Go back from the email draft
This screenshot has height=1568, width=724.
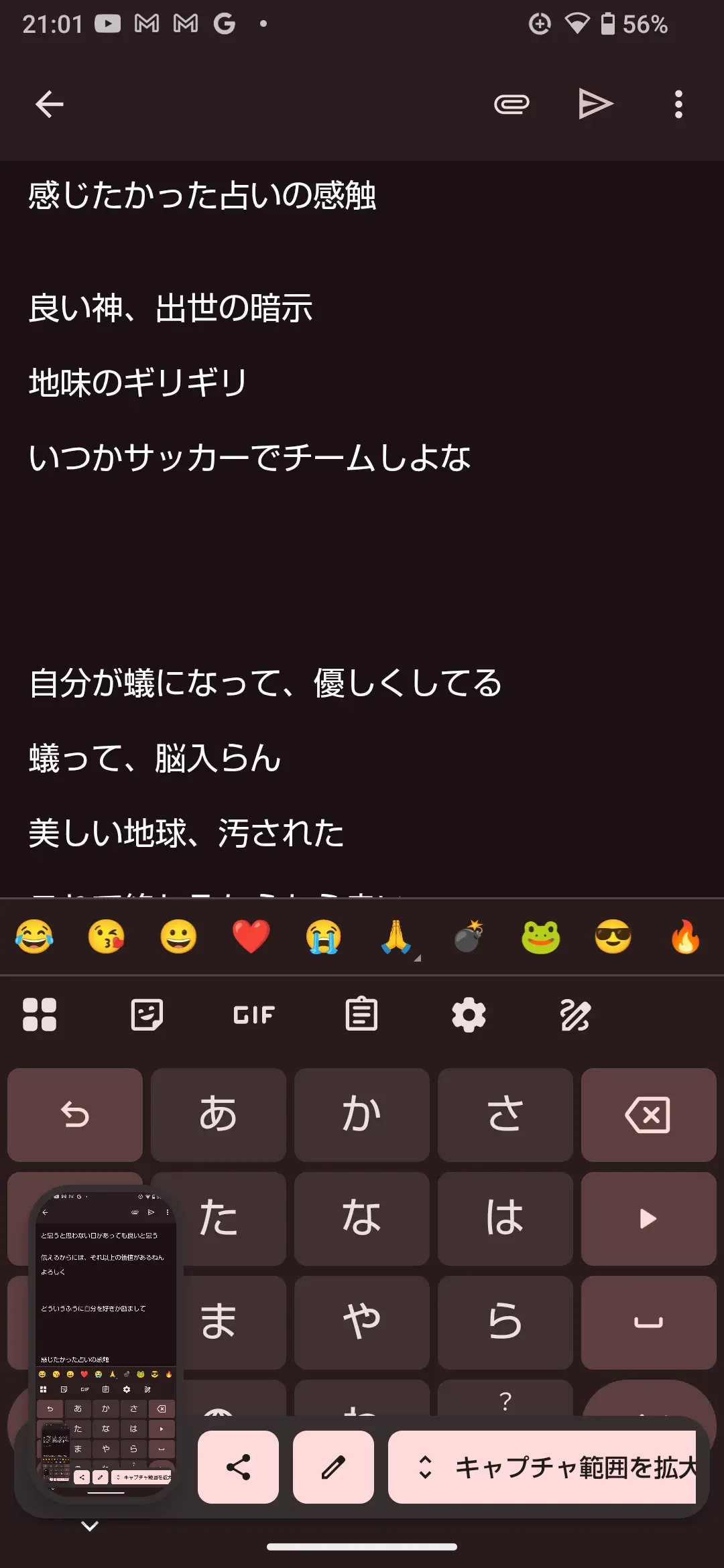pos(50,105)
